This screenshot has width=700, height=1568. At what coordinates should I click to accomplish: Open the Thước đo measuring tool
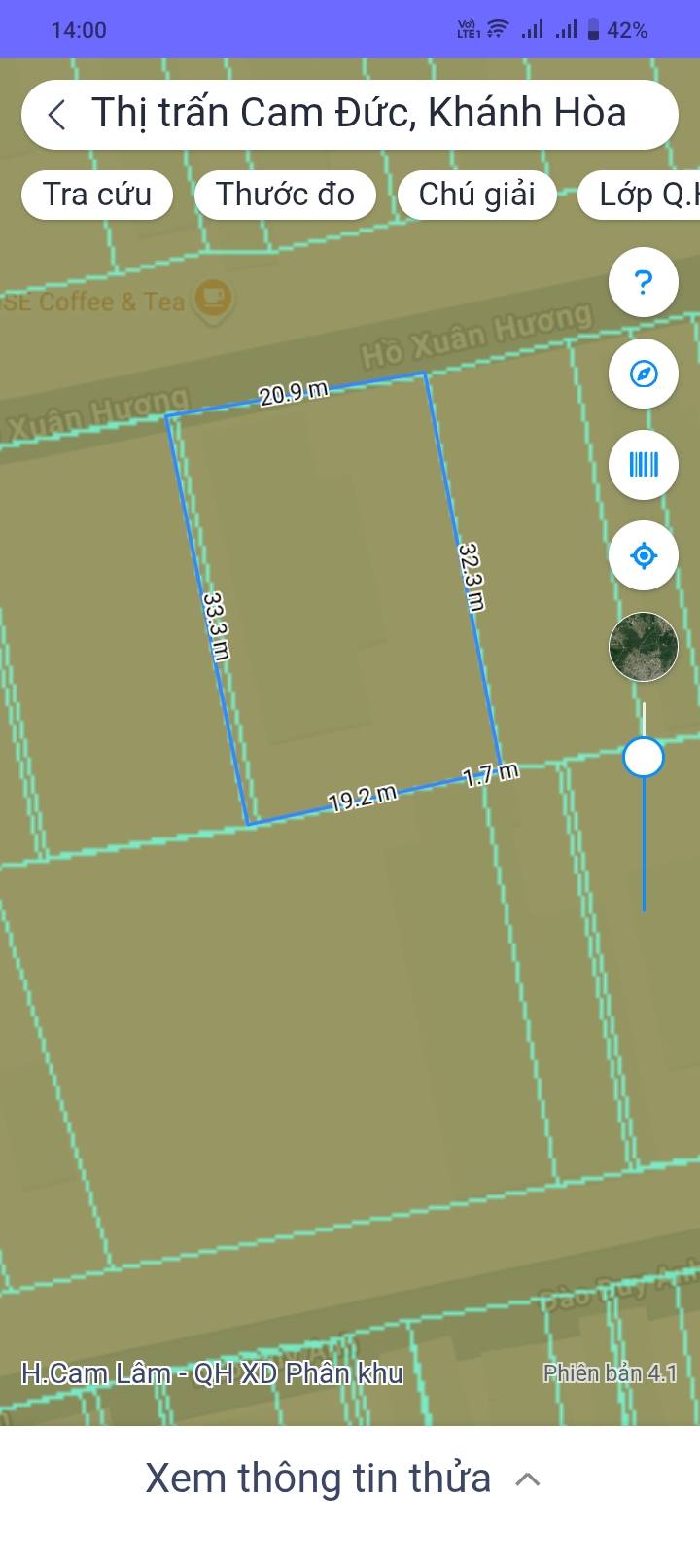(285, 195)
